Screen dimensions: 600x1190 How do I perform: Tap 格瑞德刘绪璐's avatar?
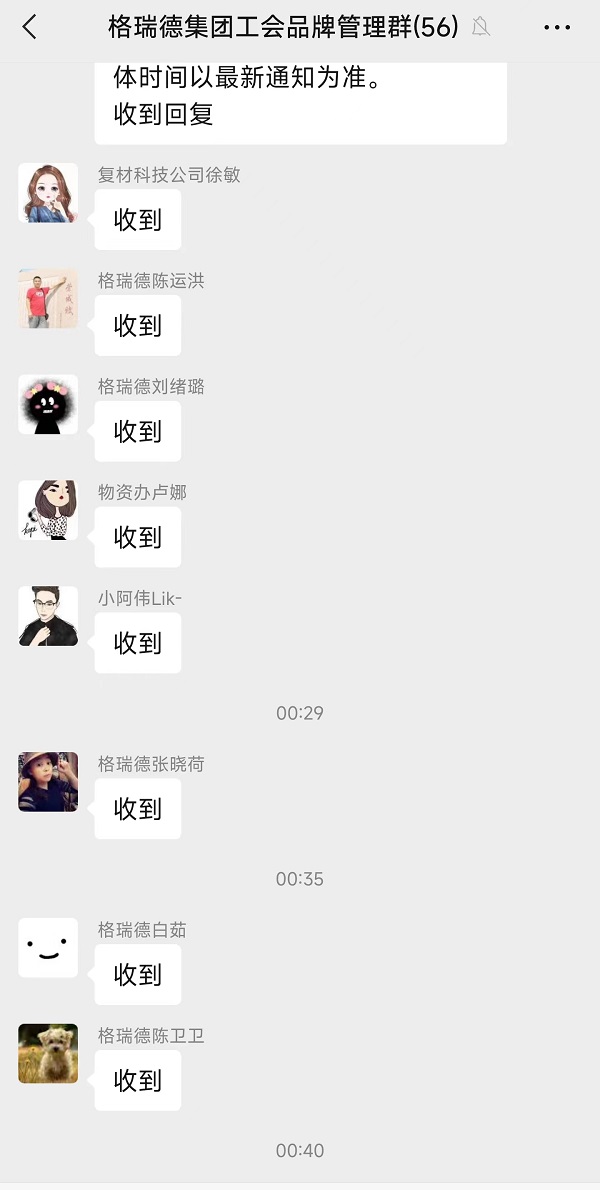[48, 405]
